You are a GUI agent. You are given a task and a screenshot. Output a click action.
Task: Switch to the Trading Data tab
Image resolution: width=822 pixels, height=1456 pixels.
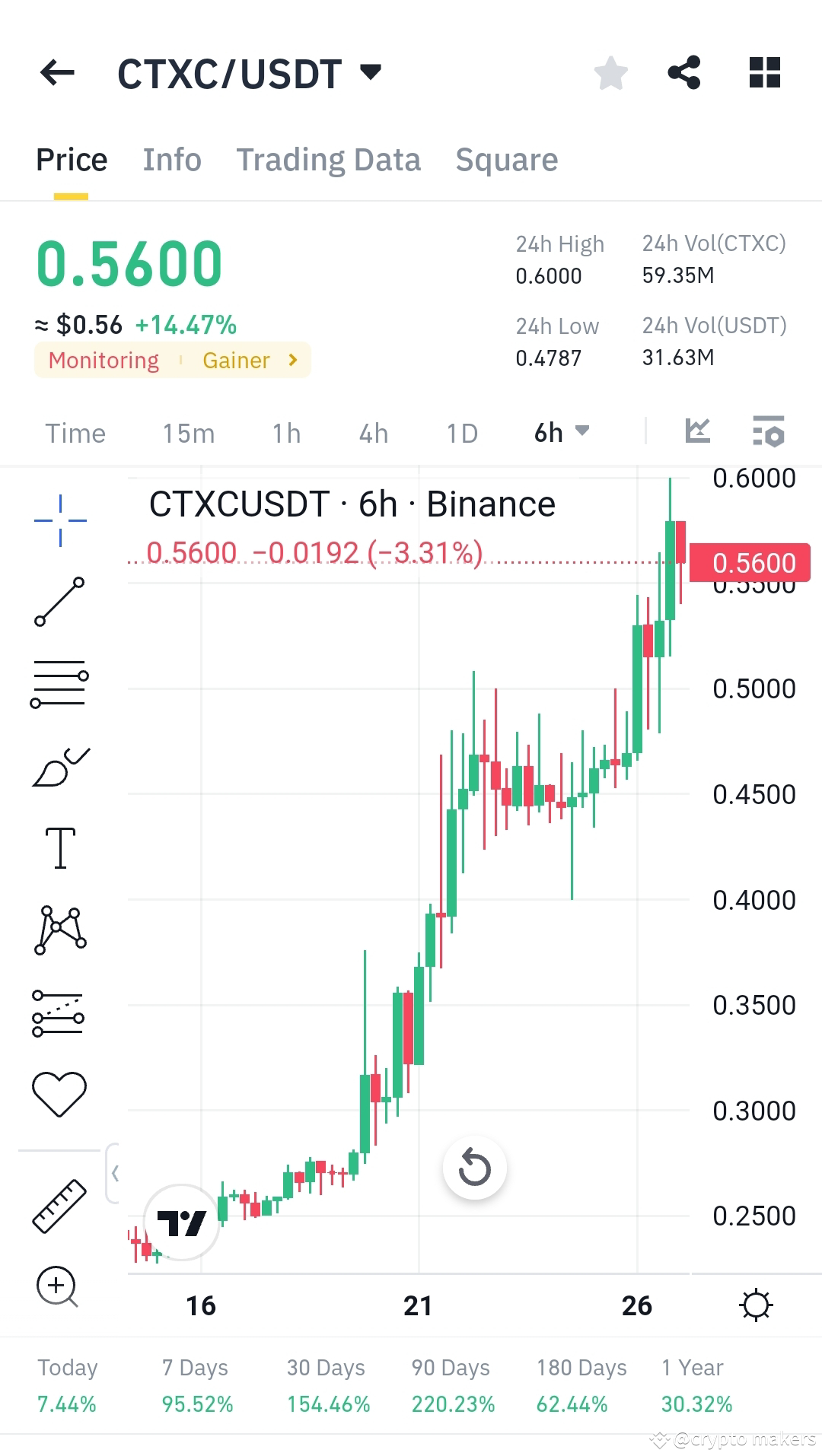329,160
